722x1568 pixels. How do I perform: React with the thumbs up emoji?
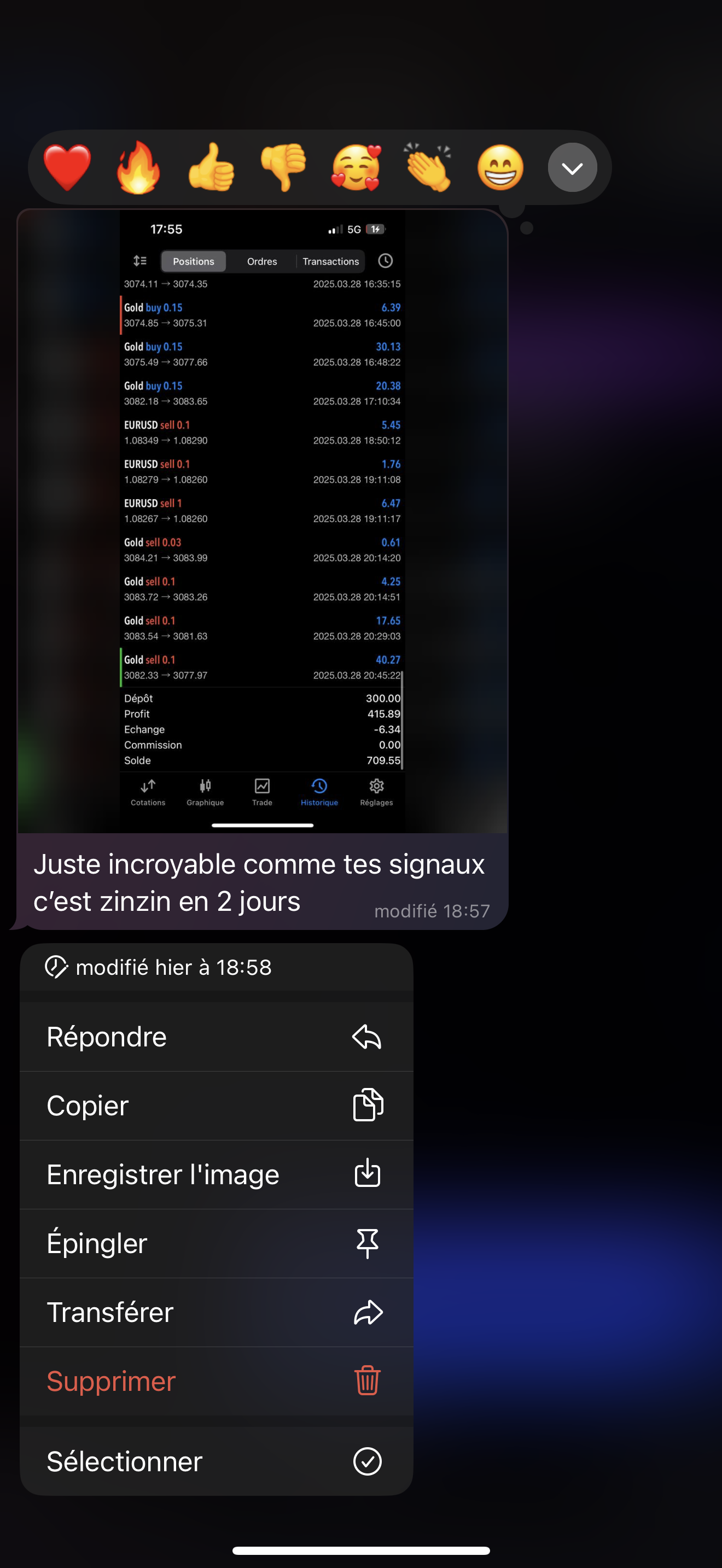pos(211,168)
